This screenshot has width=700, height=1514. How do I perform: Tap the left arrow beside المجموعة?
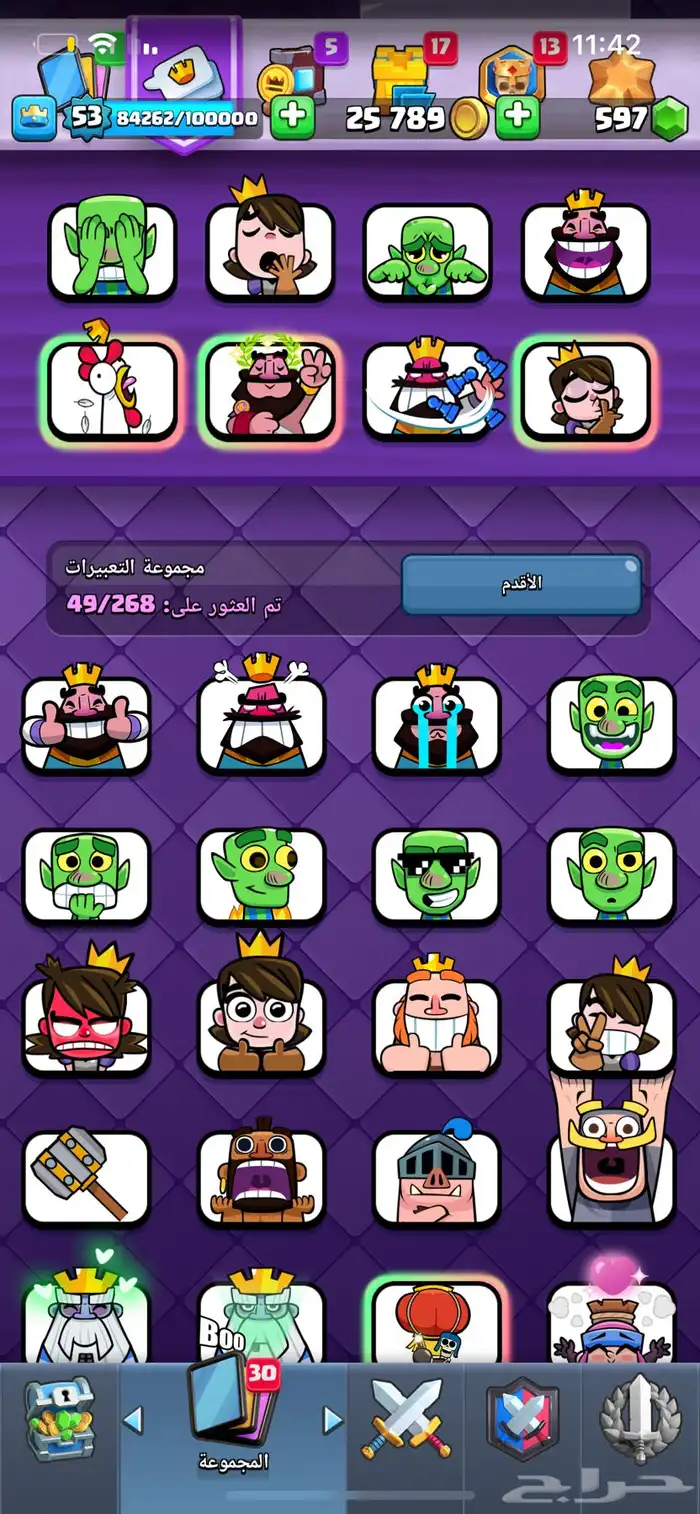(133, 1418)
